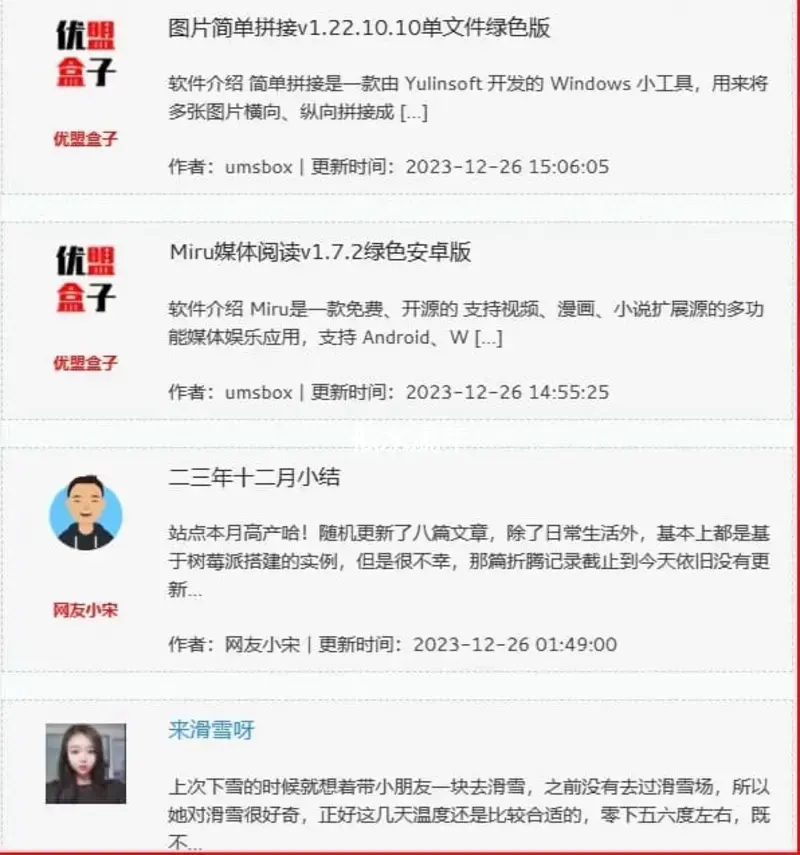Tap the 优盟盒子 name under 图片简单拼接 post

(x=85, y=139)
